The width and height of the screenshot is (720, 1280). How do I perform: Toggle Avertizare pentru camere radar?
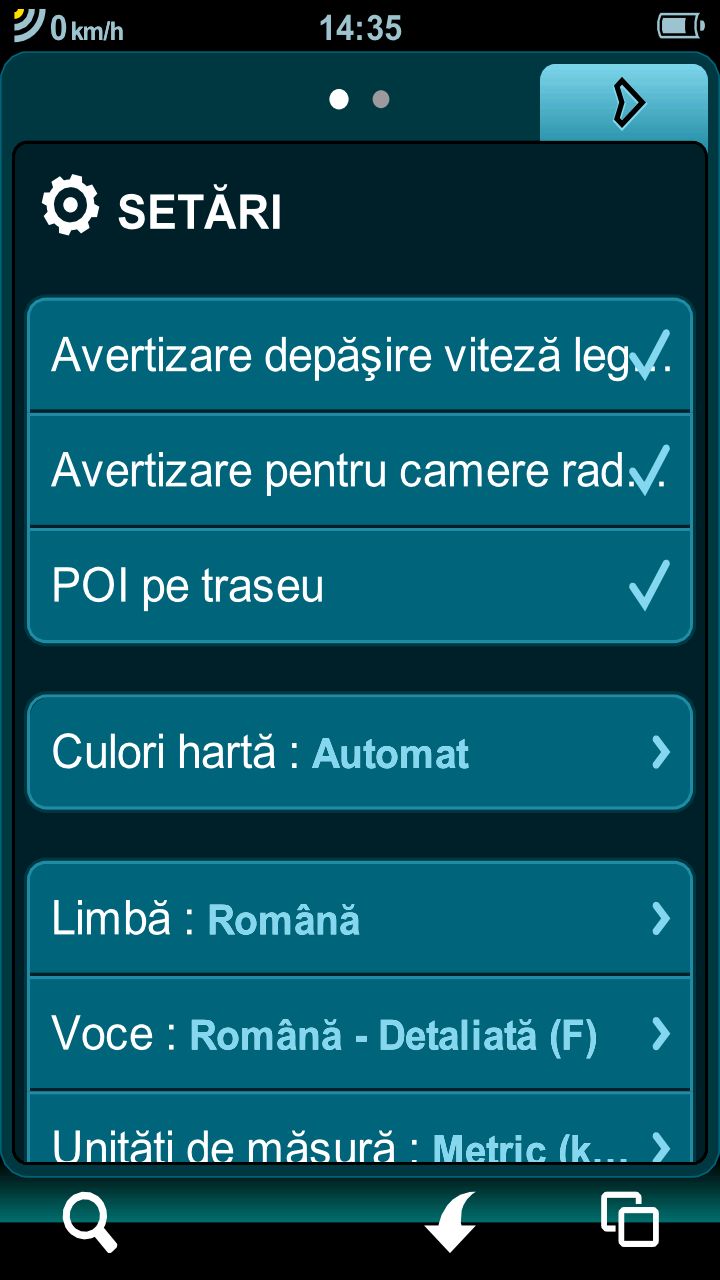[360, 470]
